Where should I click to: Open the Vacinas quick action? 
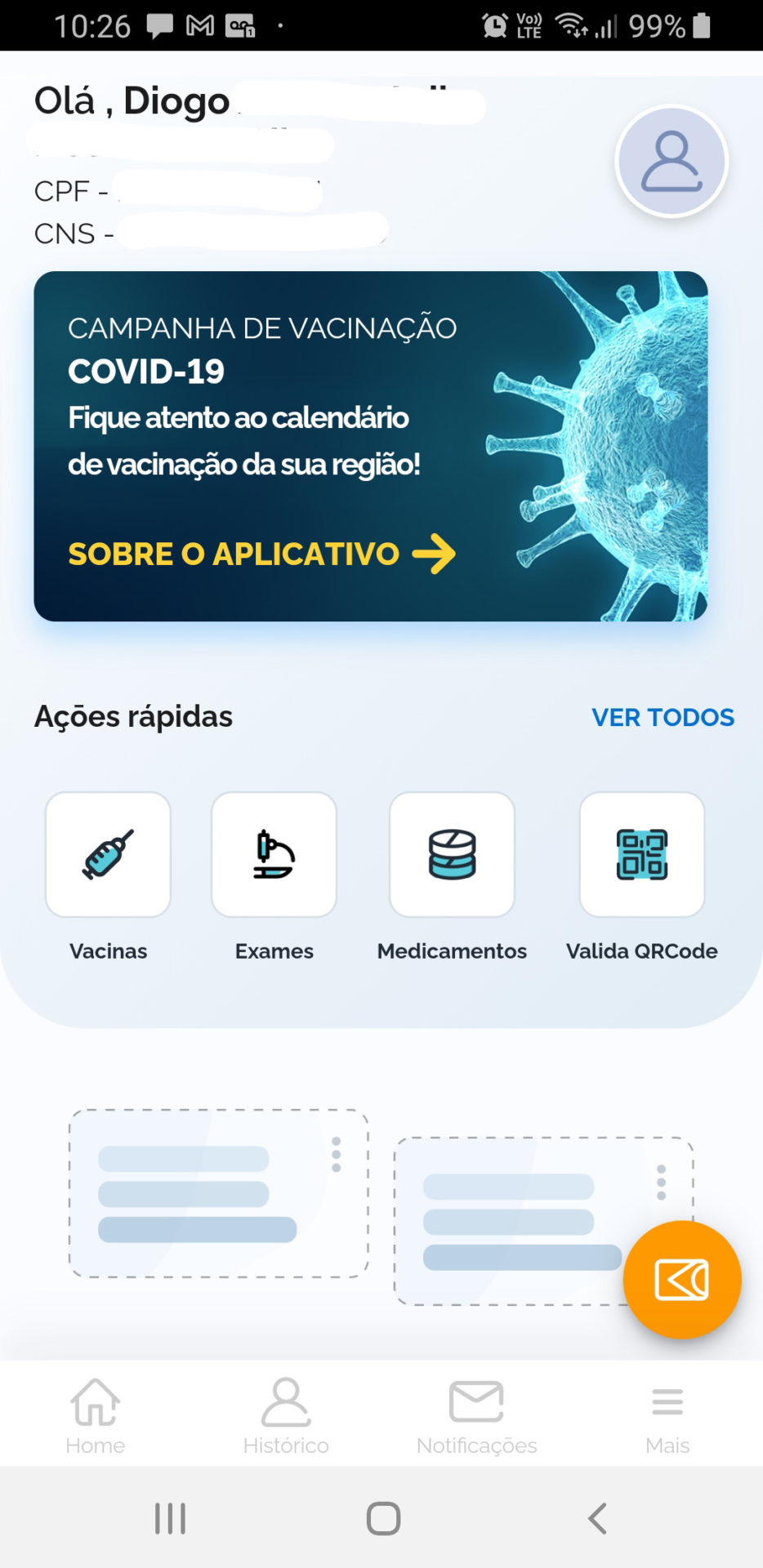tap(108, 855)
